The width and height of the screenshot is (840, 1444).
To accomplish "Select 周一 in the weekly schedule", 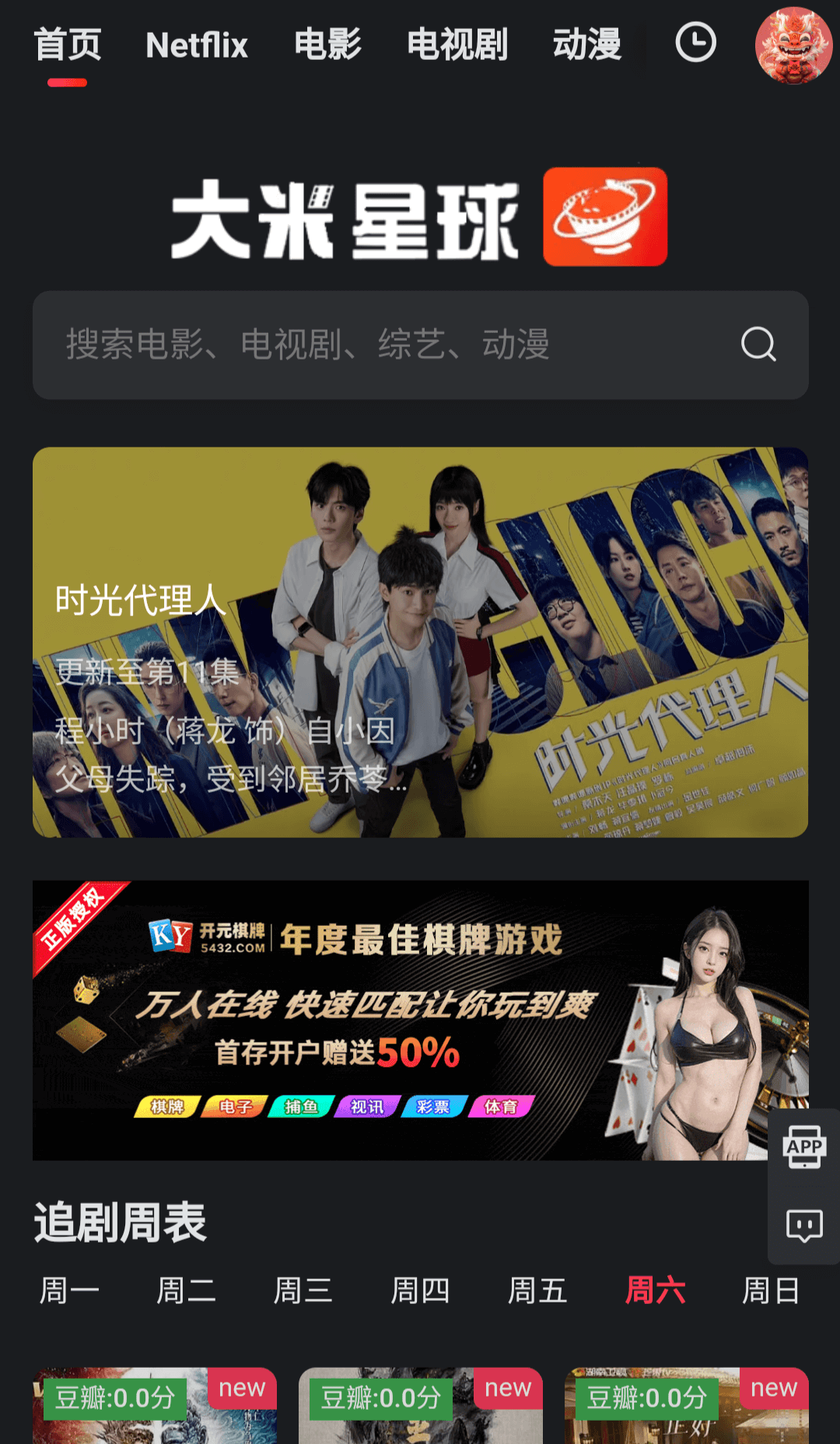I will [69, 1291].
